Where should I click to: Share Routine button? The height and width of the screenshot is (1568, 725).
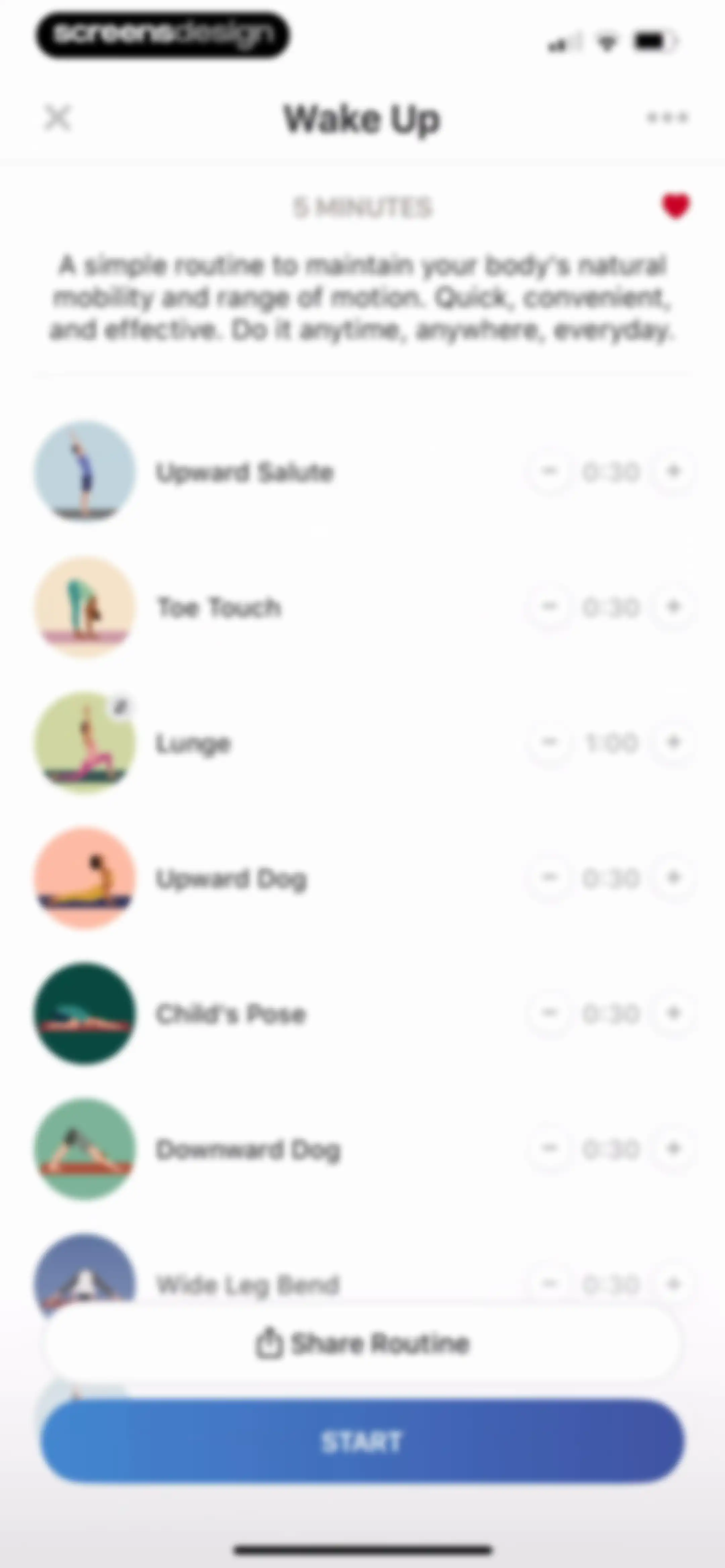pyautogui.click(x=362, y=1343)
